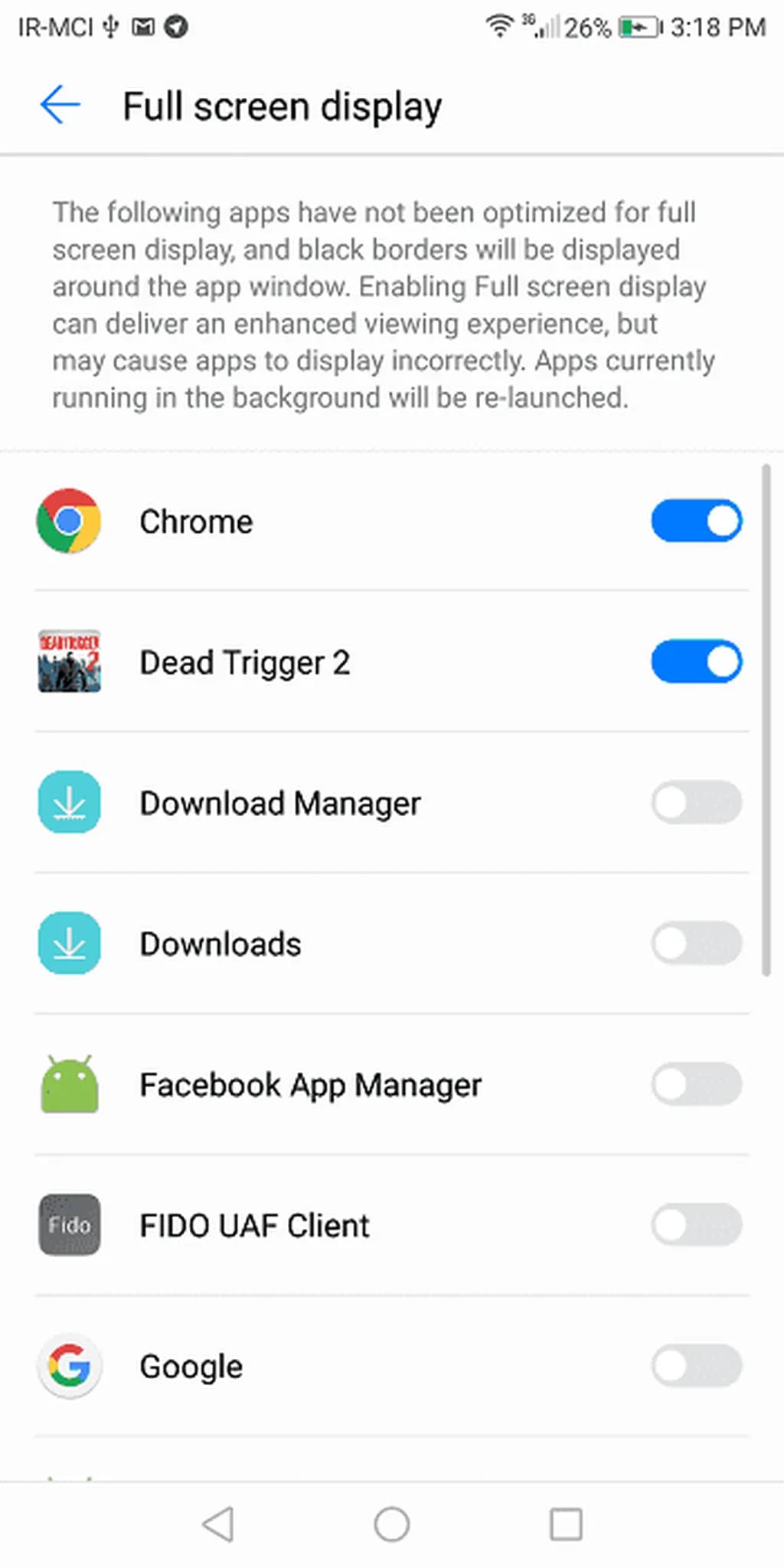The image size is (784, 1568).
Task: Tap the back arrow to exit settings
Action: click(59, 106)
